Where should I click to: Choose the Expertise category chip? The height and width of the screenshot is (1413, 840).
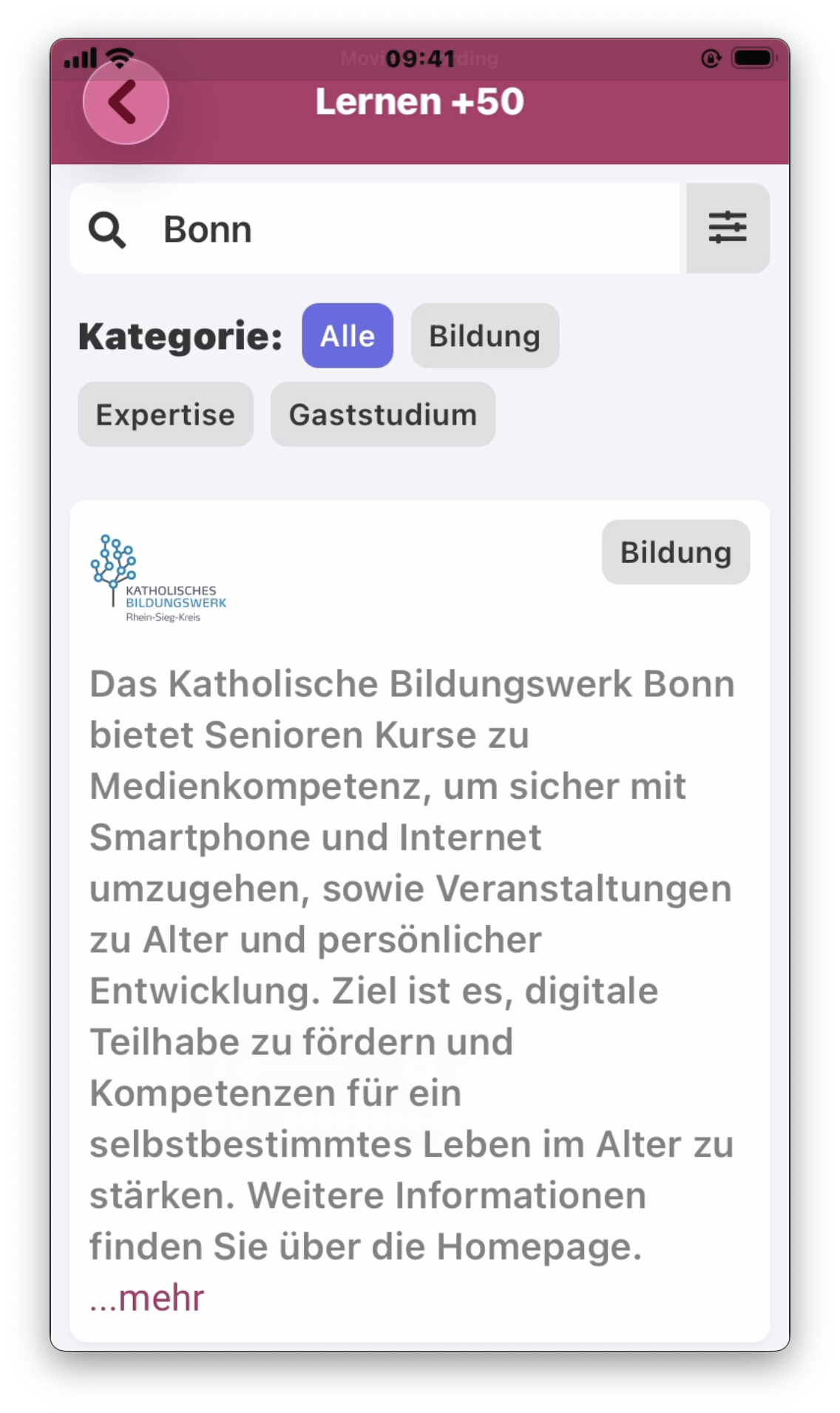(x=165, y=414)
